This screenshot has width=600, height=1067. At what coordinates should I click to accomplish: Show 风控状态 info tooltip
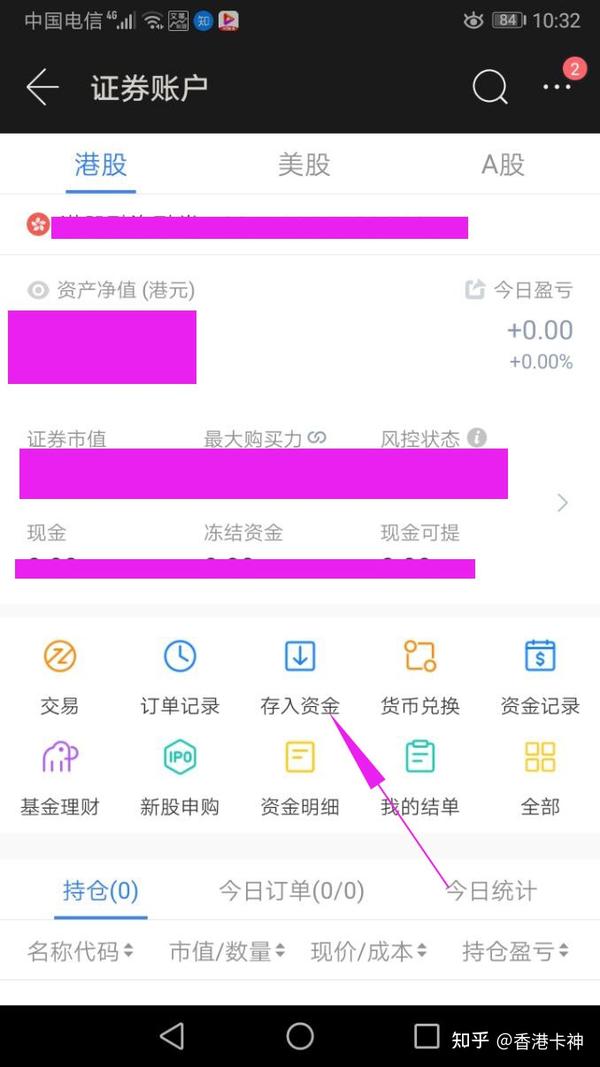(x=477, y=438)
